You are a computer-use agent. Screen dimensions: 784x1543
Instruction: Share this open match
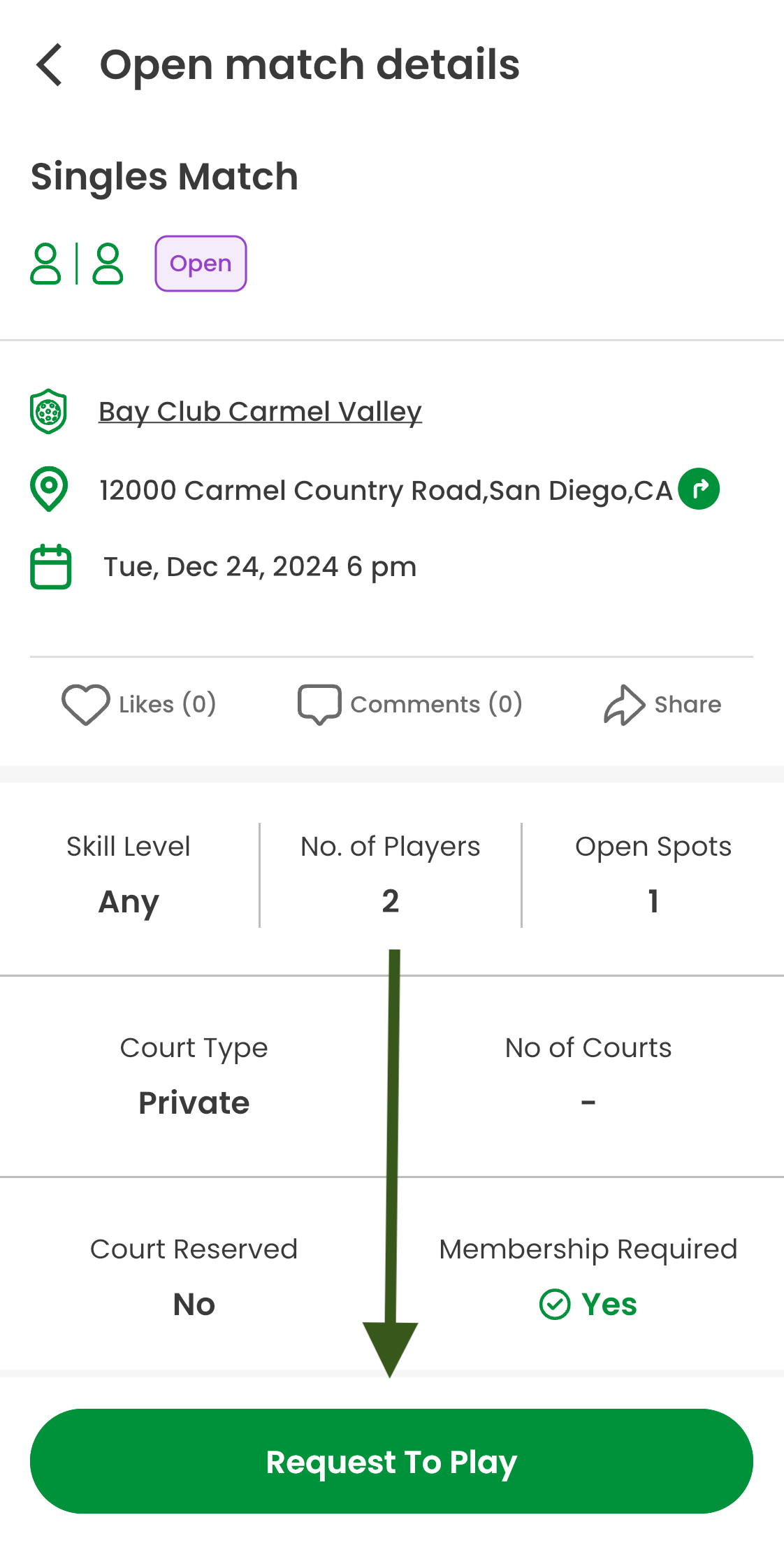(x=662, y=704)
